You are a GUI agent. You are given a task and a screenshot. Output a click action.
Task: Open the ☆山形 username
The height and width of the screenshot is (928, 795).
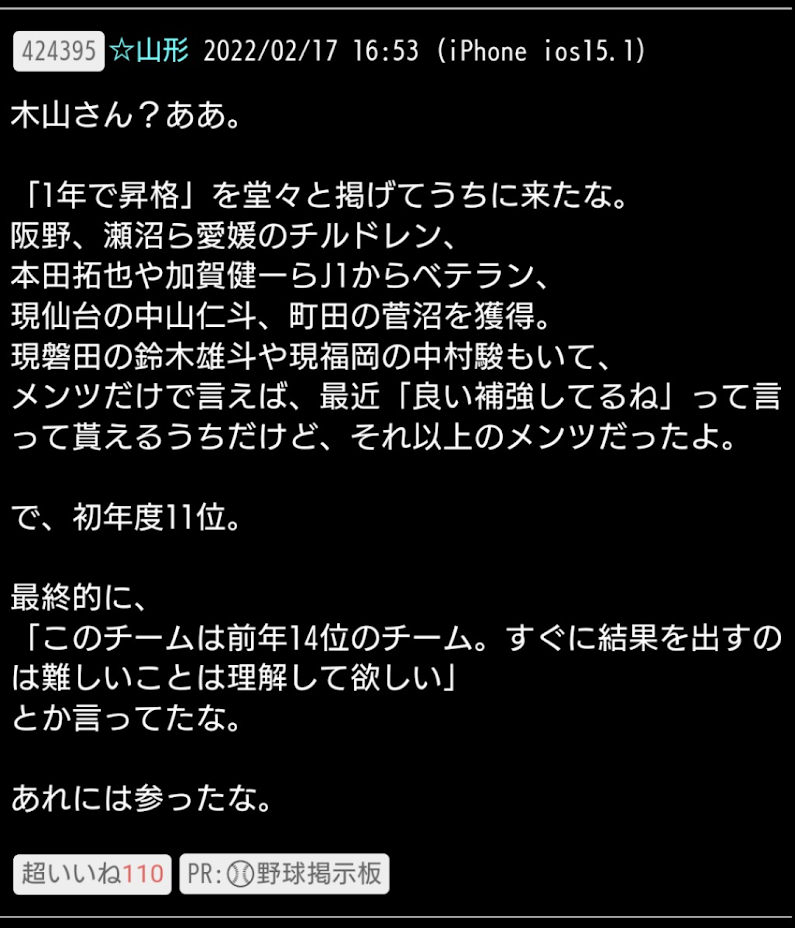(149, 52)
